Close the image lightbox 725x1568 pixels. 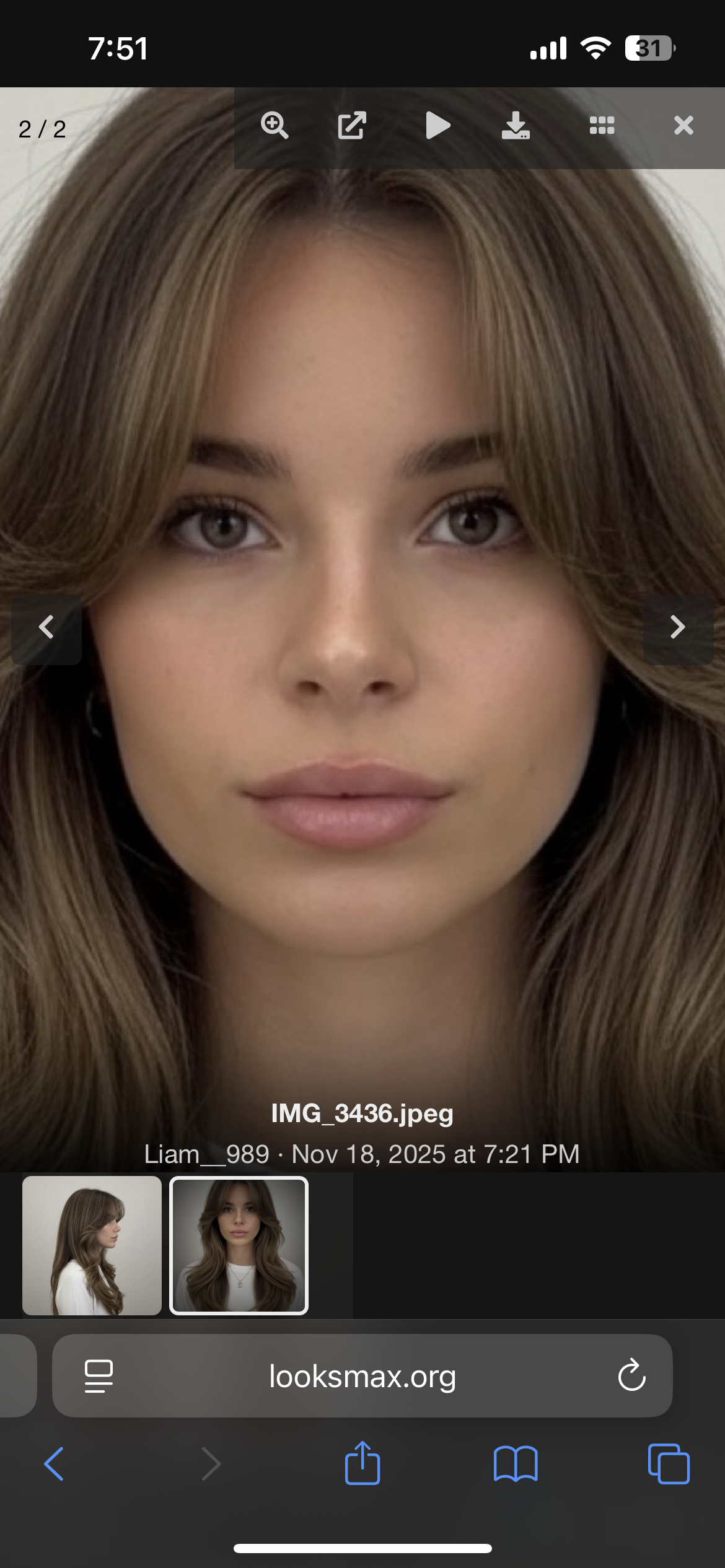pyautogui.click(x=683, y=126)
